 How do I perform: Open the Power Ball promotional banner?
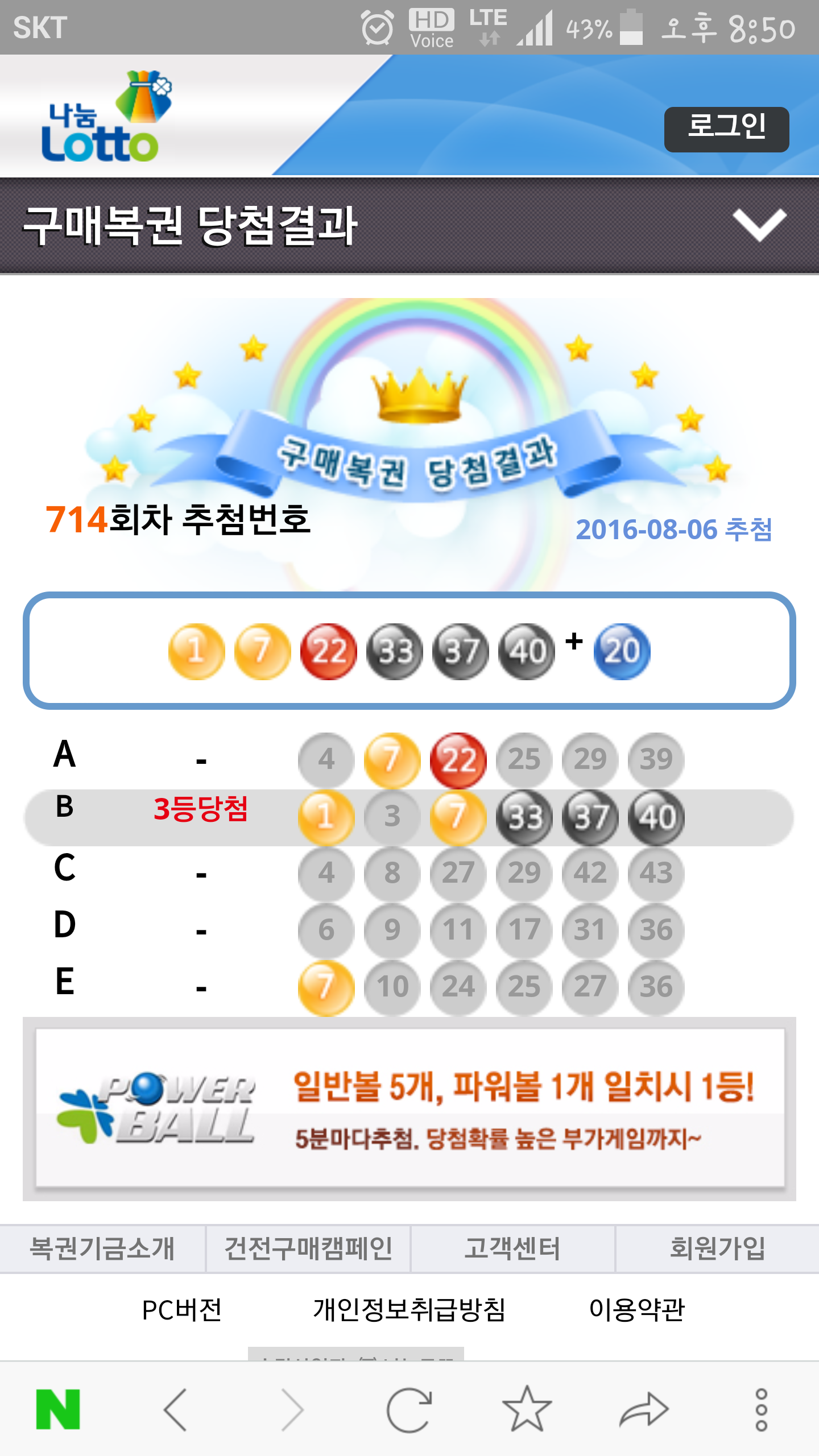pos(409,1108)
